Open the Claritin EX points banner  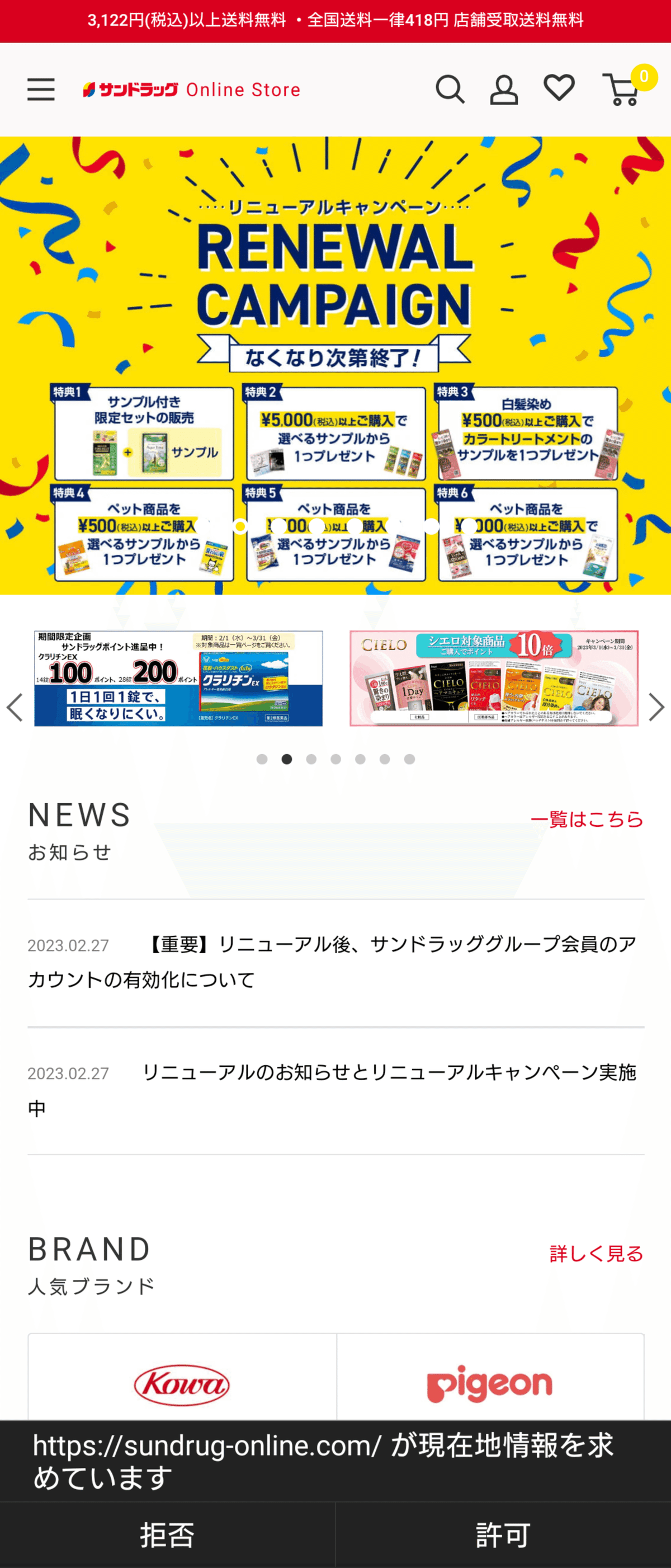178,678
